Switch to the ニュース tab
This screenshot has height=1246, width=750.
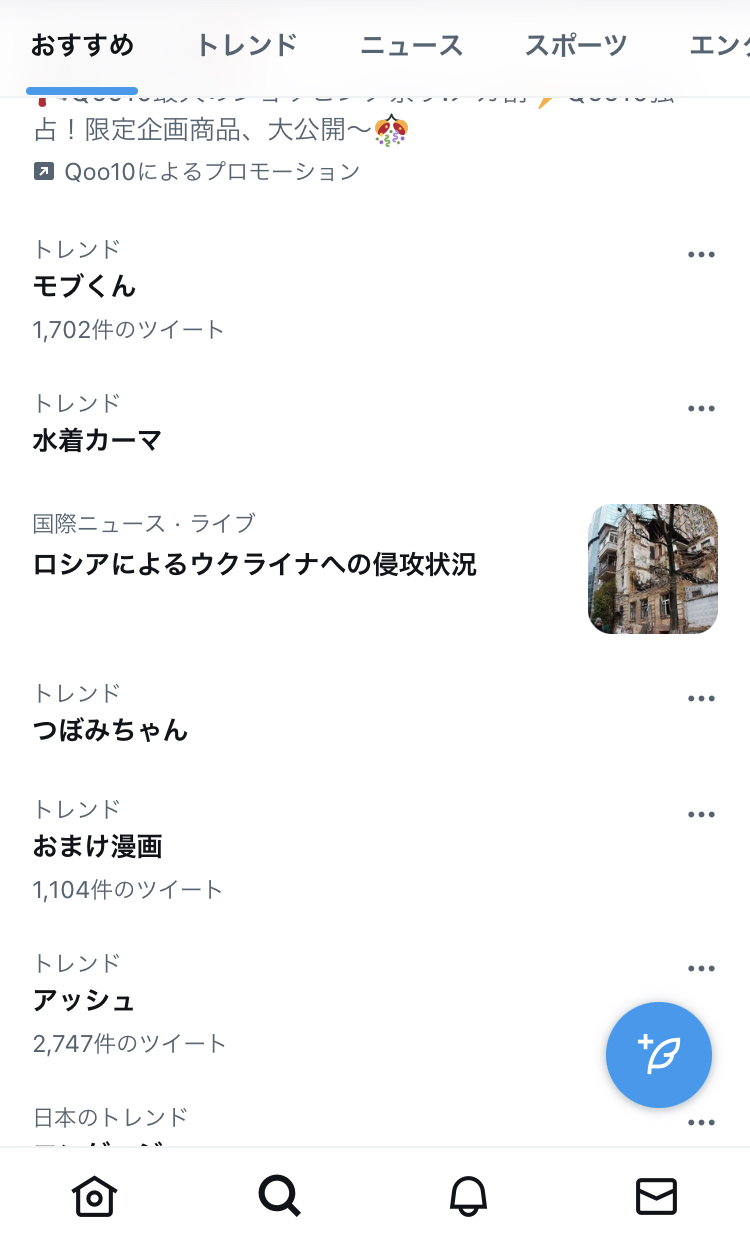(x=411, y=45)
